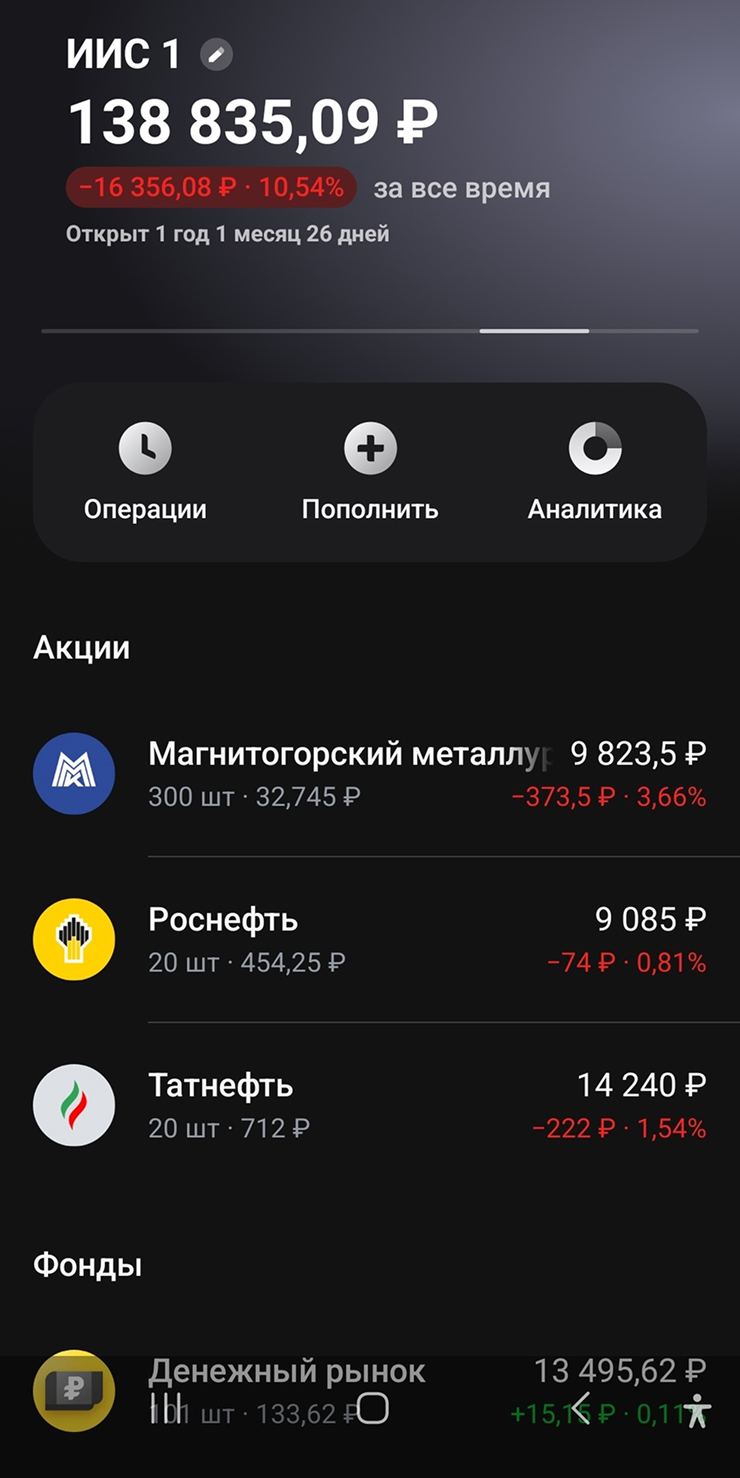740x1478 pixels.
Task: Open the Роснефть stock position
Action: 370,940
